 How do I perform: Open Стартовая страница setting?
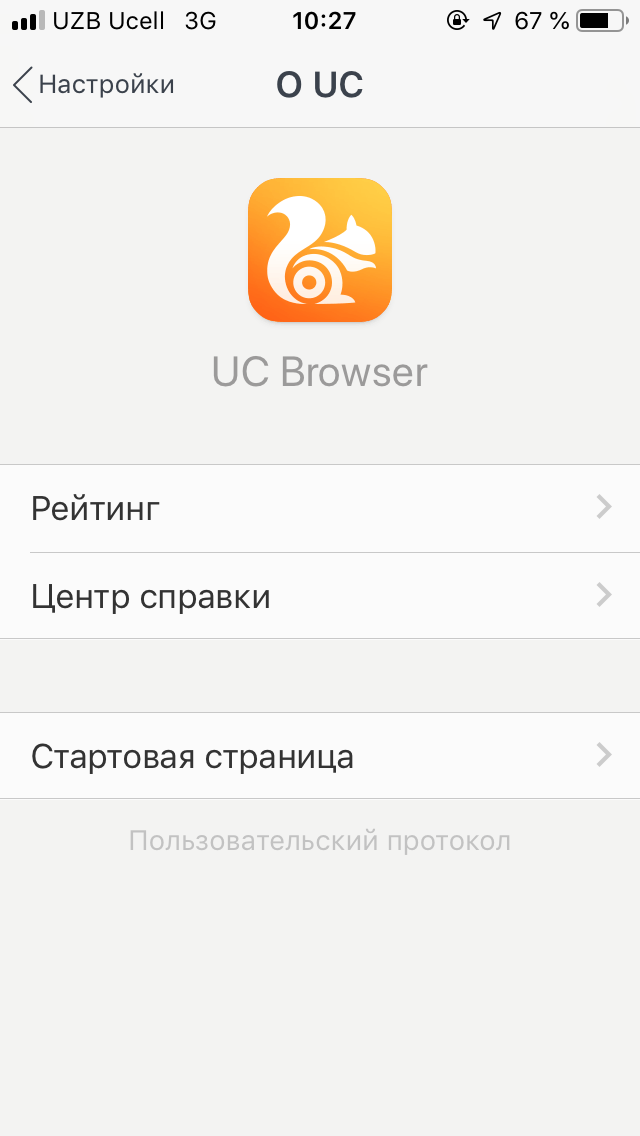(x=320, y=756)
